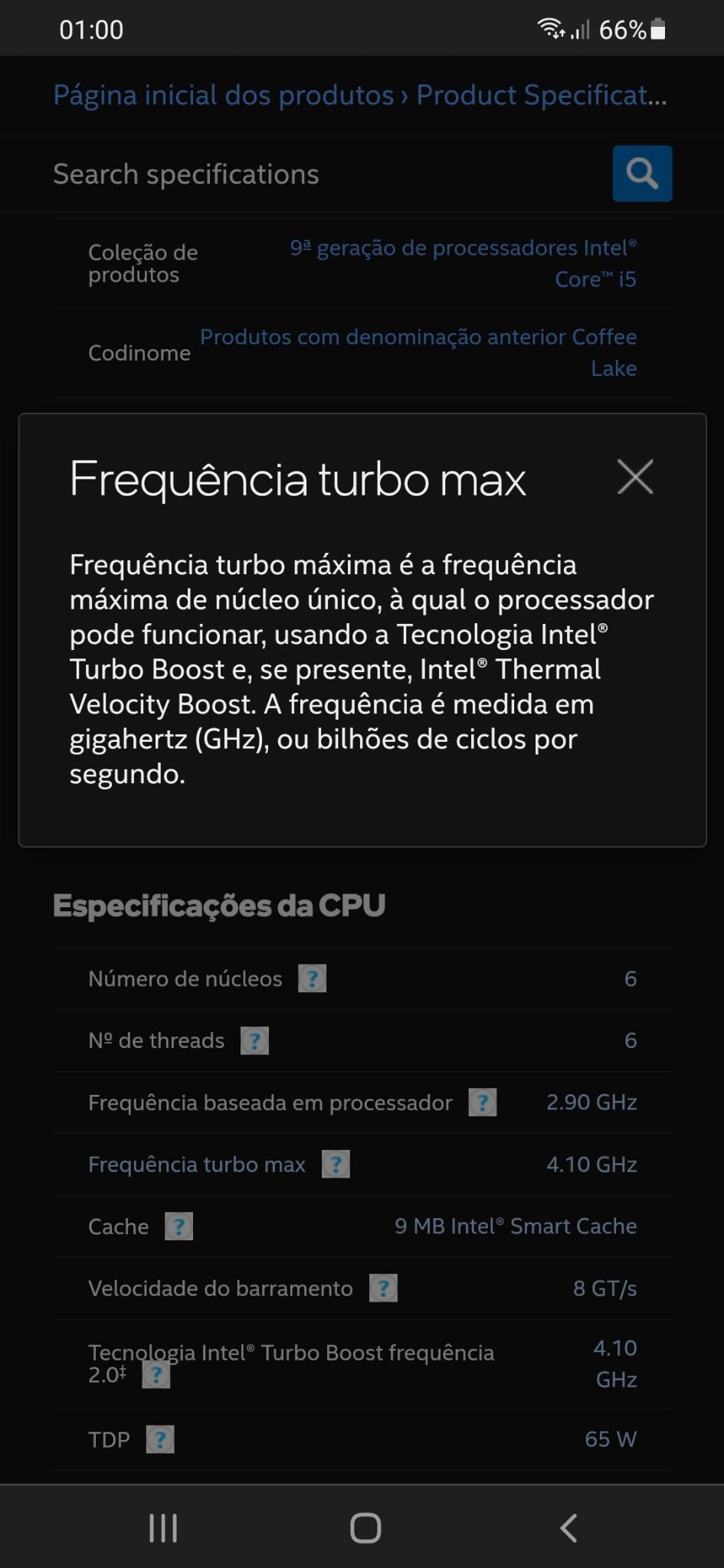Viewport: 724px width, 1568px height.
Task: Close the Frequência turbo max popup
Action: point(635,477)
